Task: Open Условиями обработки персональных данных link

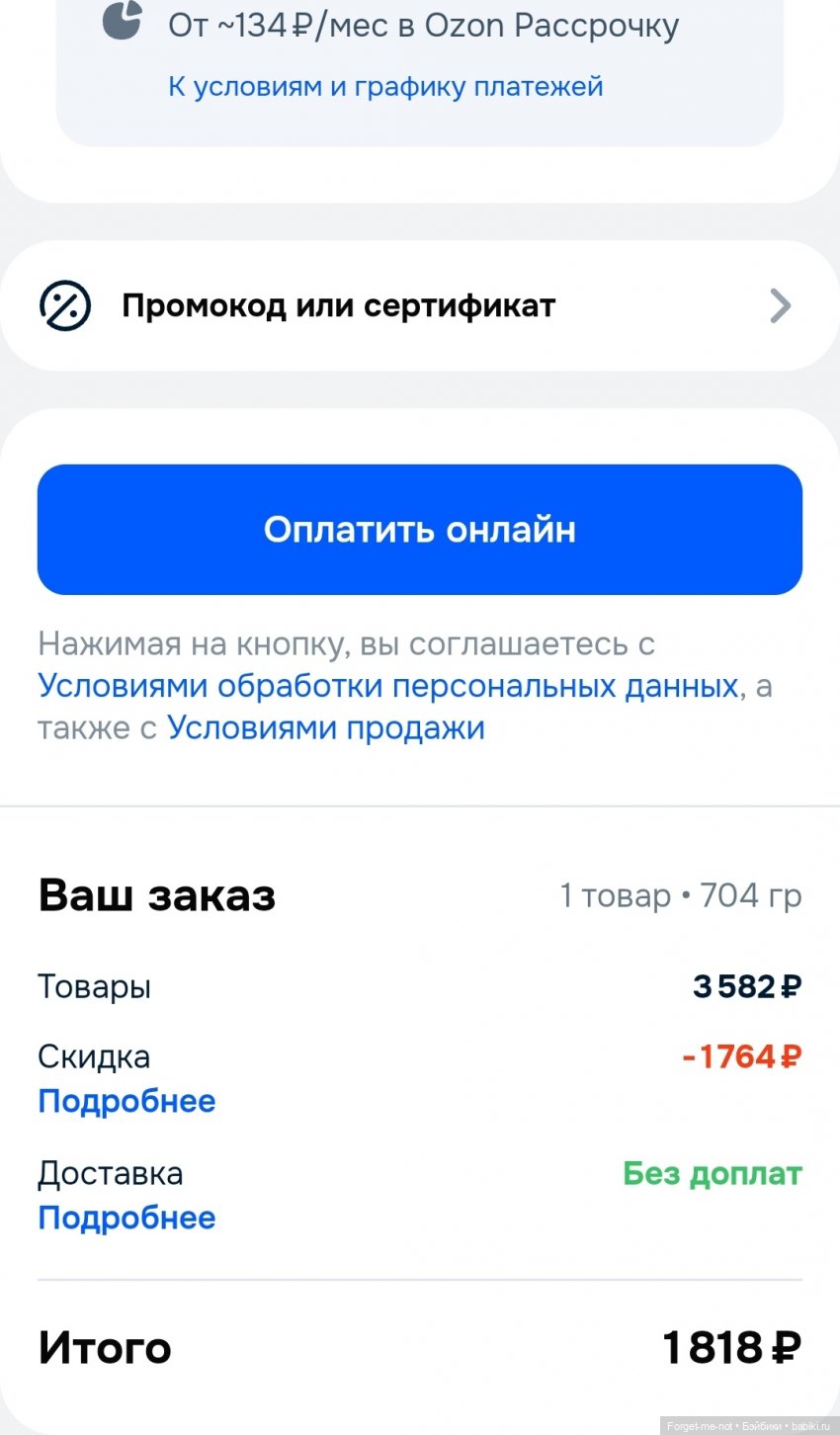Action: (388, 686)
